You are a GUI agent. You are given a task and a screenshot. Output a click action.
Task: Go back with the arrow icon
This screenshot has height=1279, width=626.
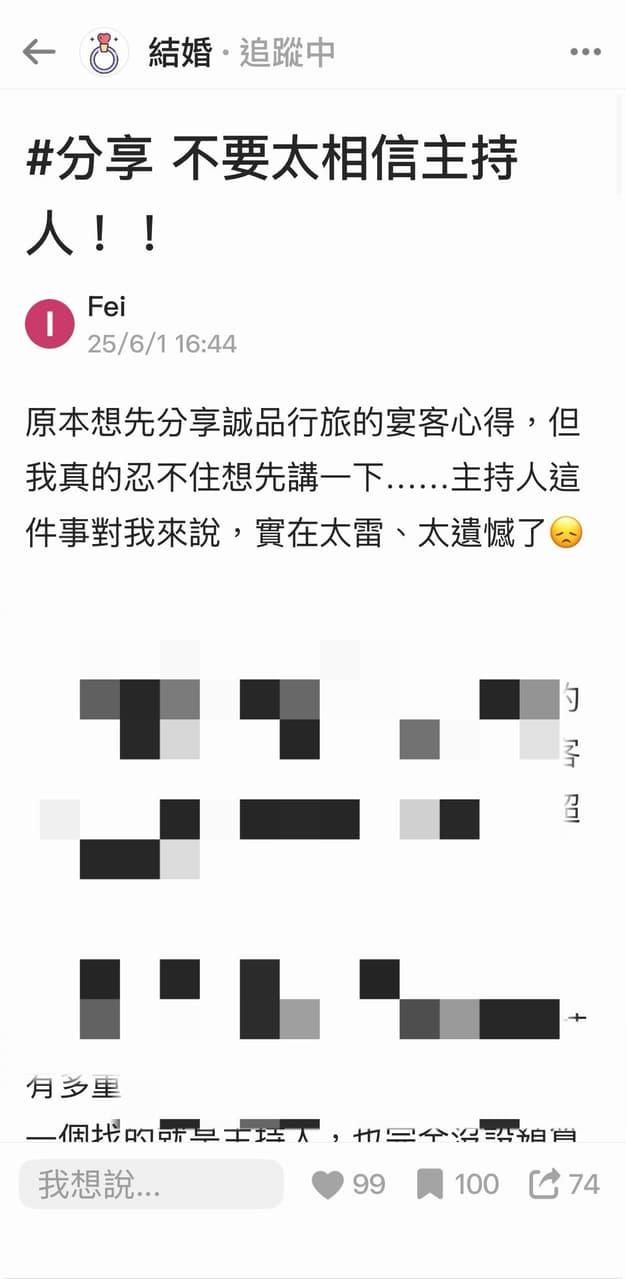(39, 52)
